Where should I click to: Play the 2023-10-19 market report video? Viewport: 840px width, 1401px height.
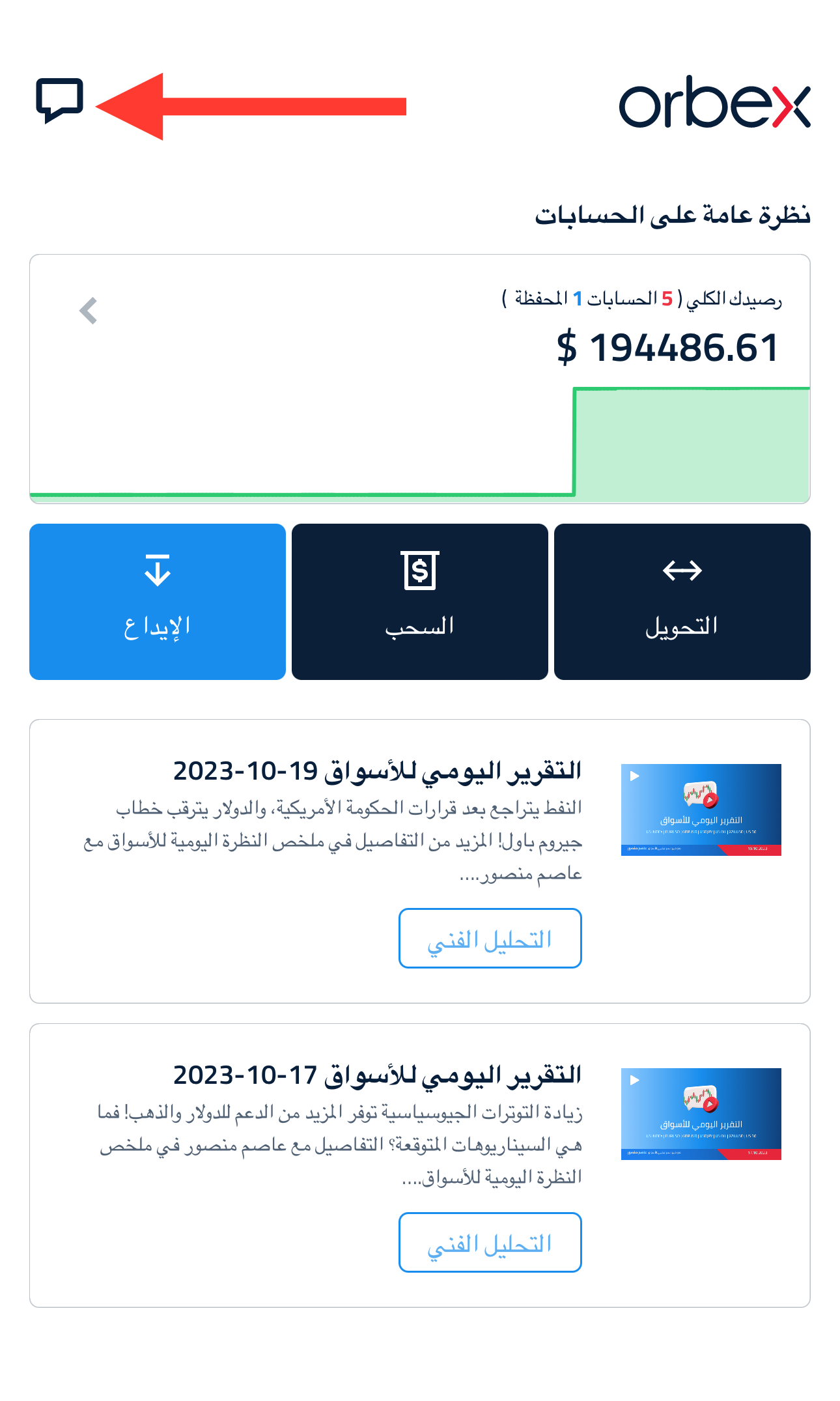click(701, 810)
